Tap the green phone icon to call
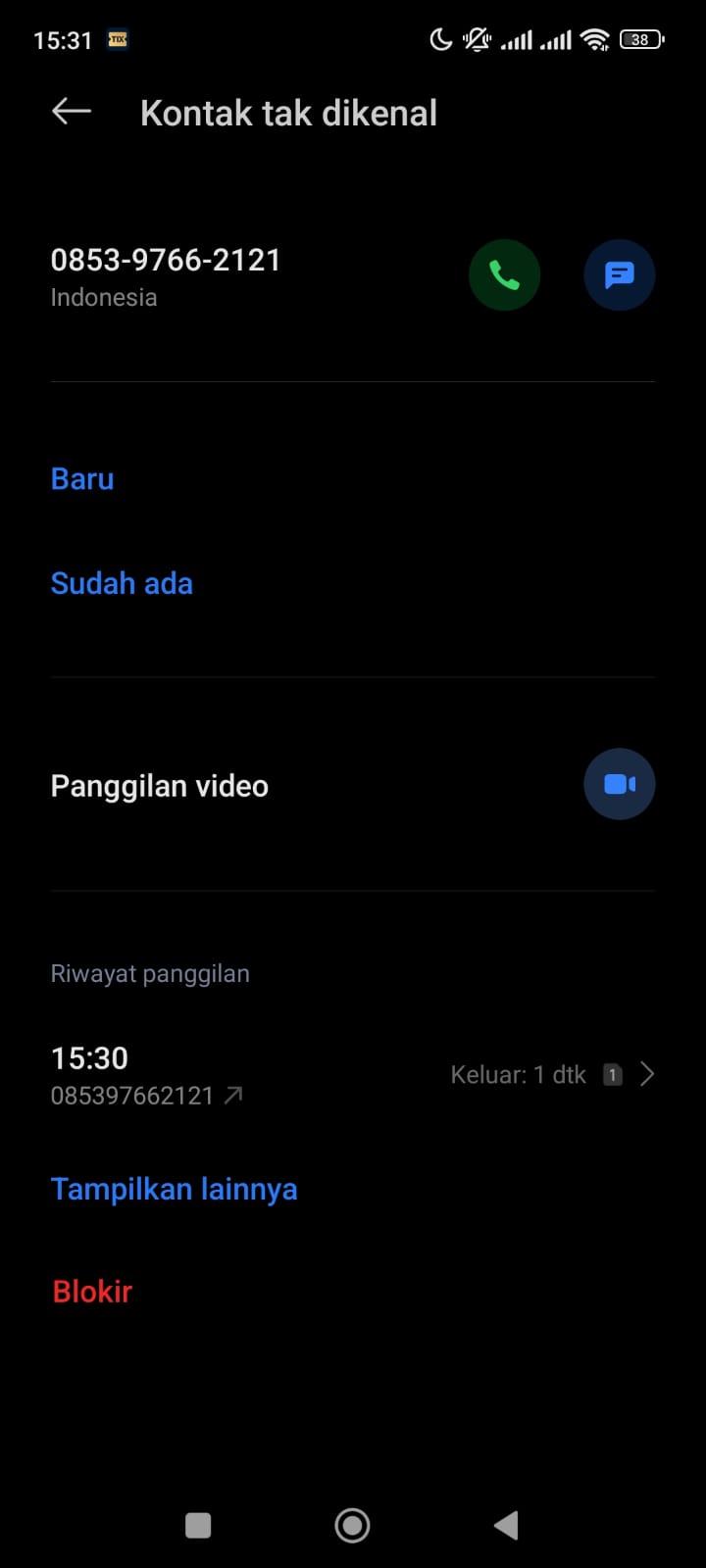Screen dimensions: 706x1568 click(504, 275)
